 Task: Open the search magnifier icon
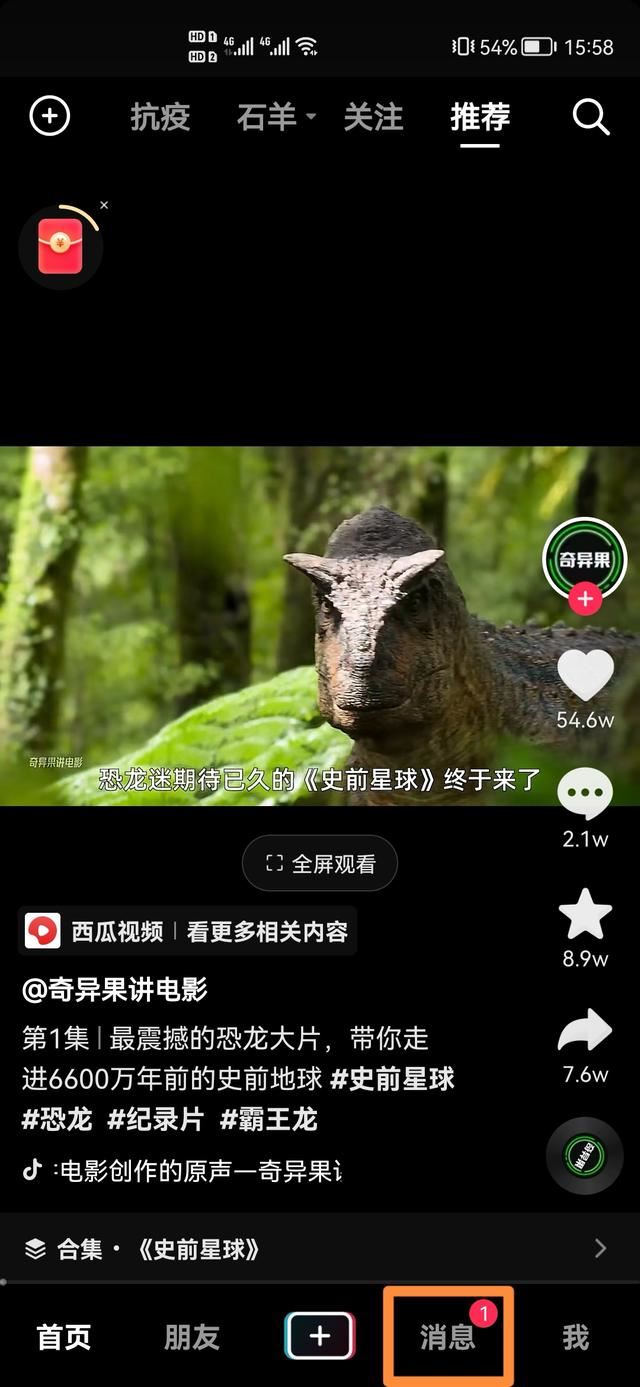(590, 118)
